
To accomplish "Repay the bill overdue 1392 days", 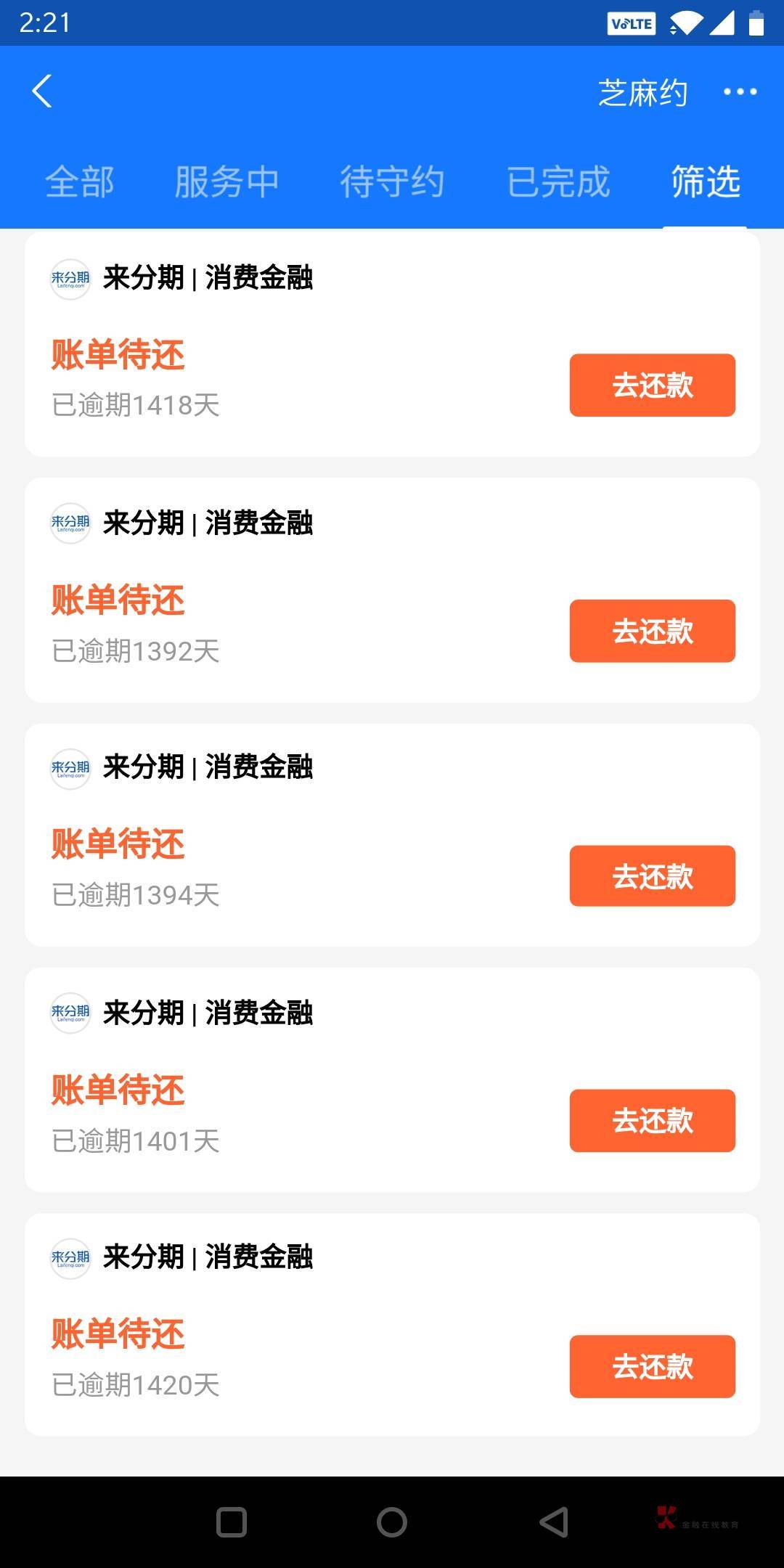I will click(652, 631).
